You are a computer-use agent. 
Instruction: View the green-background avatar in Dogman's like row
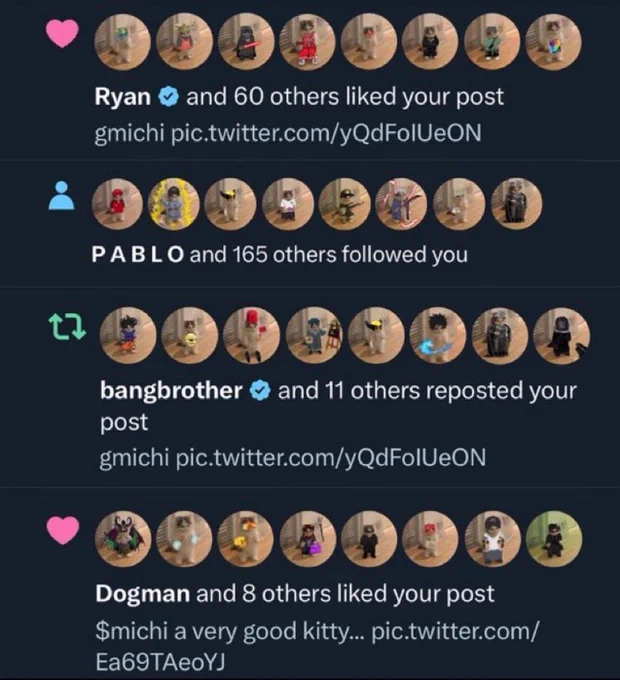pos(554,539)
